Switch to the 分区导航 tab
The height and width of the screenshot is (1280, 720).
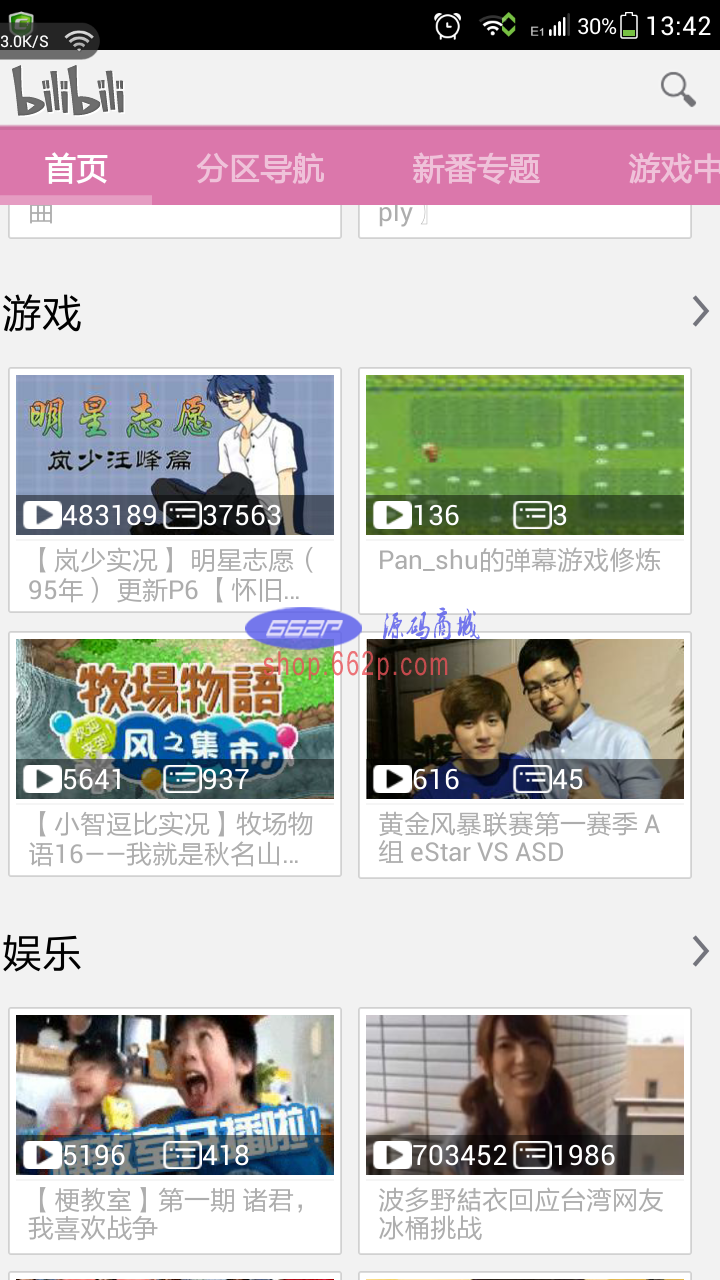click(x=260, y=169)
